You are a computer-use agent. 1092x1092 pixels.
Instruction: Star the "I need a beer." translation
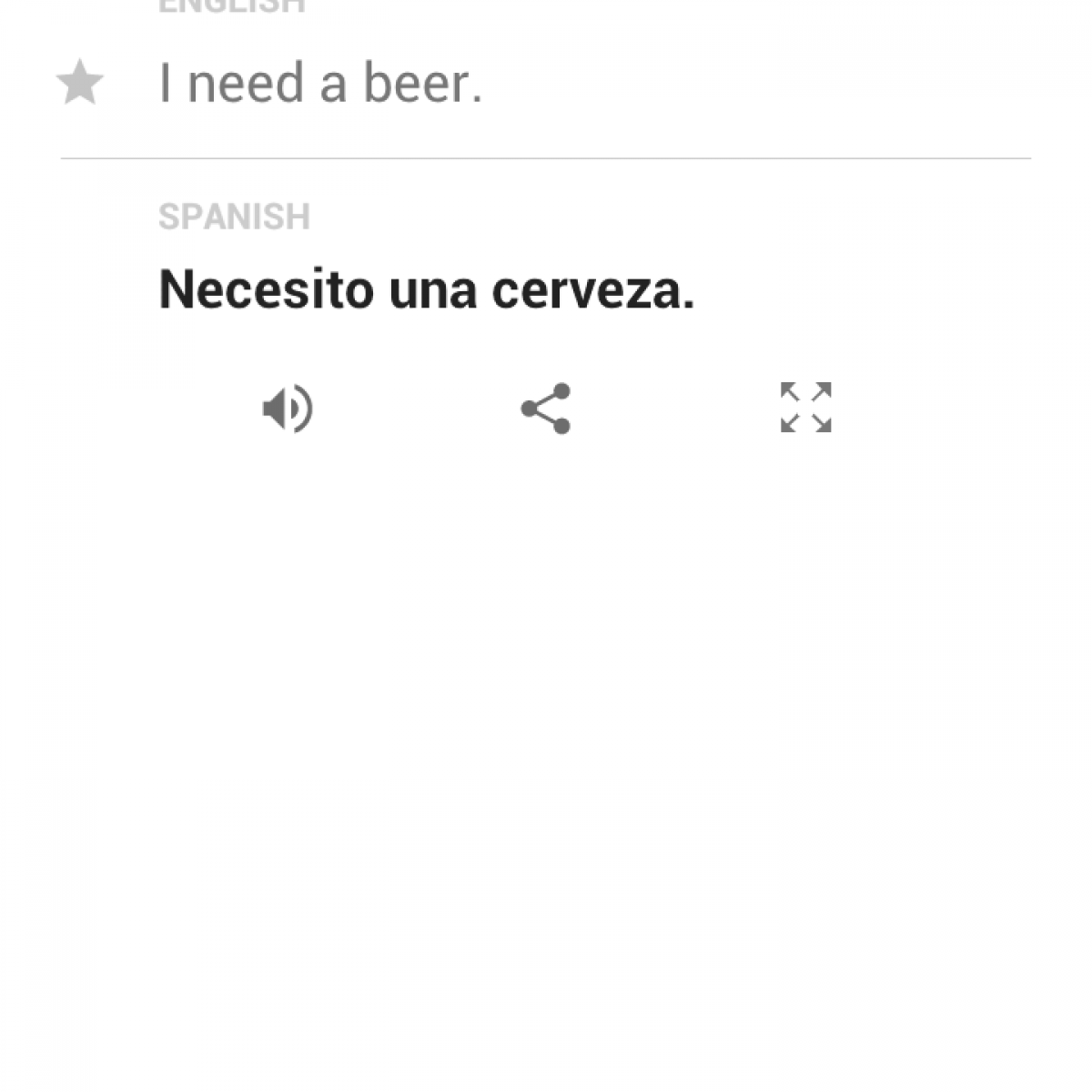[80, 83]
